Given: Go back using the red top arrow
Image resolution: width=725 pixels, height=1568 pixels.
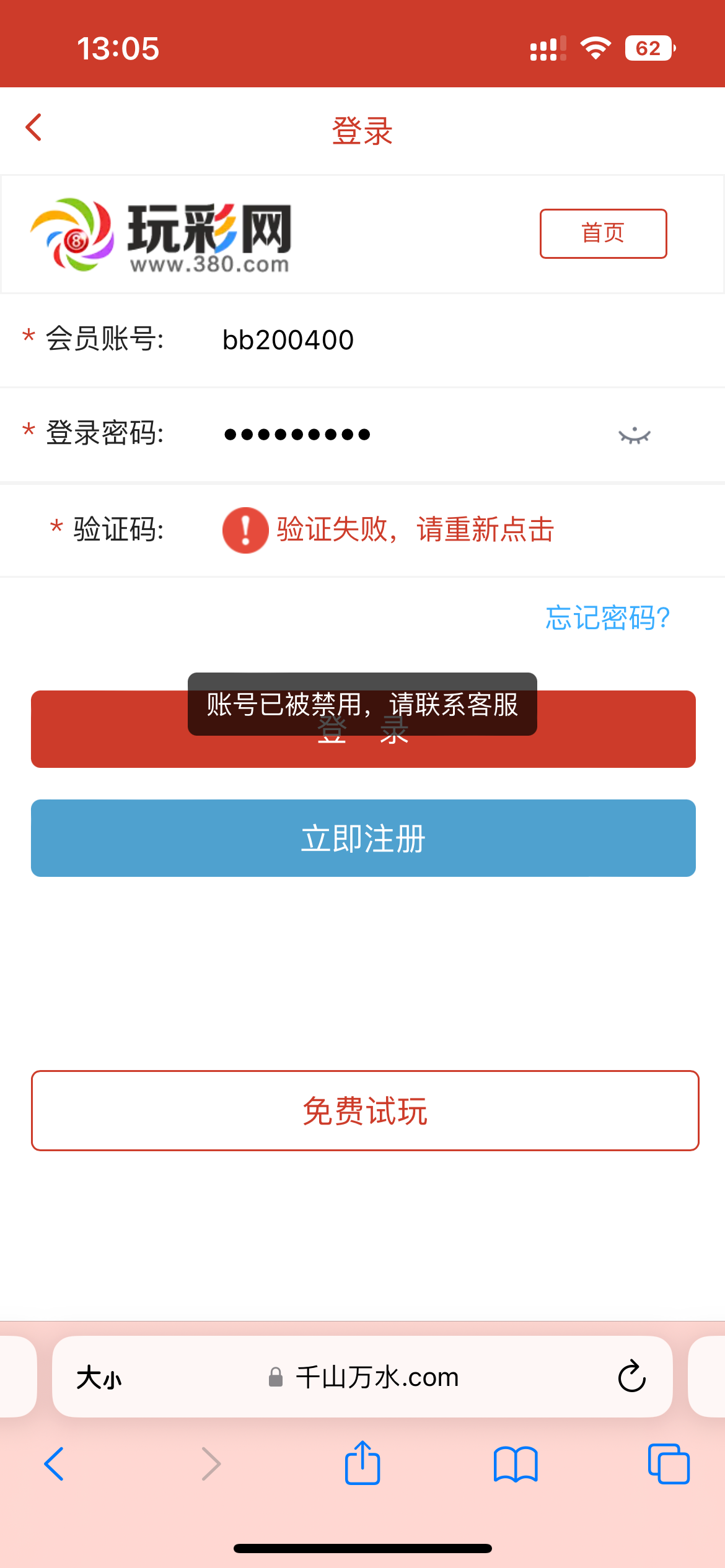Looking at the screenshot, I should click(34, 128).
